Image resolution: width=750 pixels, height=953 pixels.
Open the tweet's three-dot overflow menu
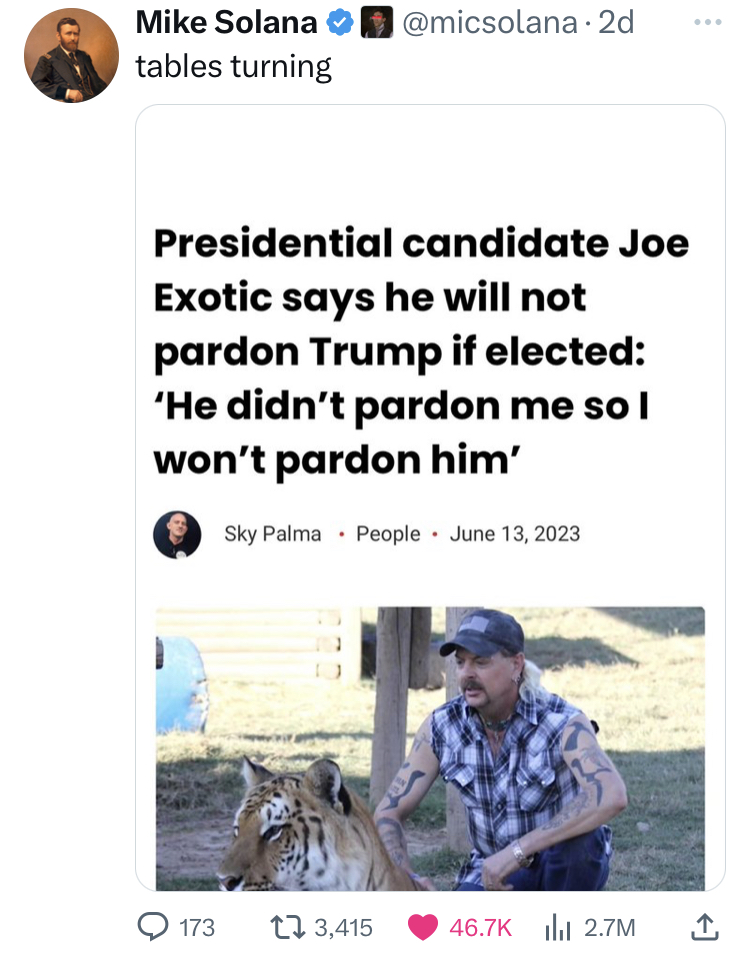[708, 22]
